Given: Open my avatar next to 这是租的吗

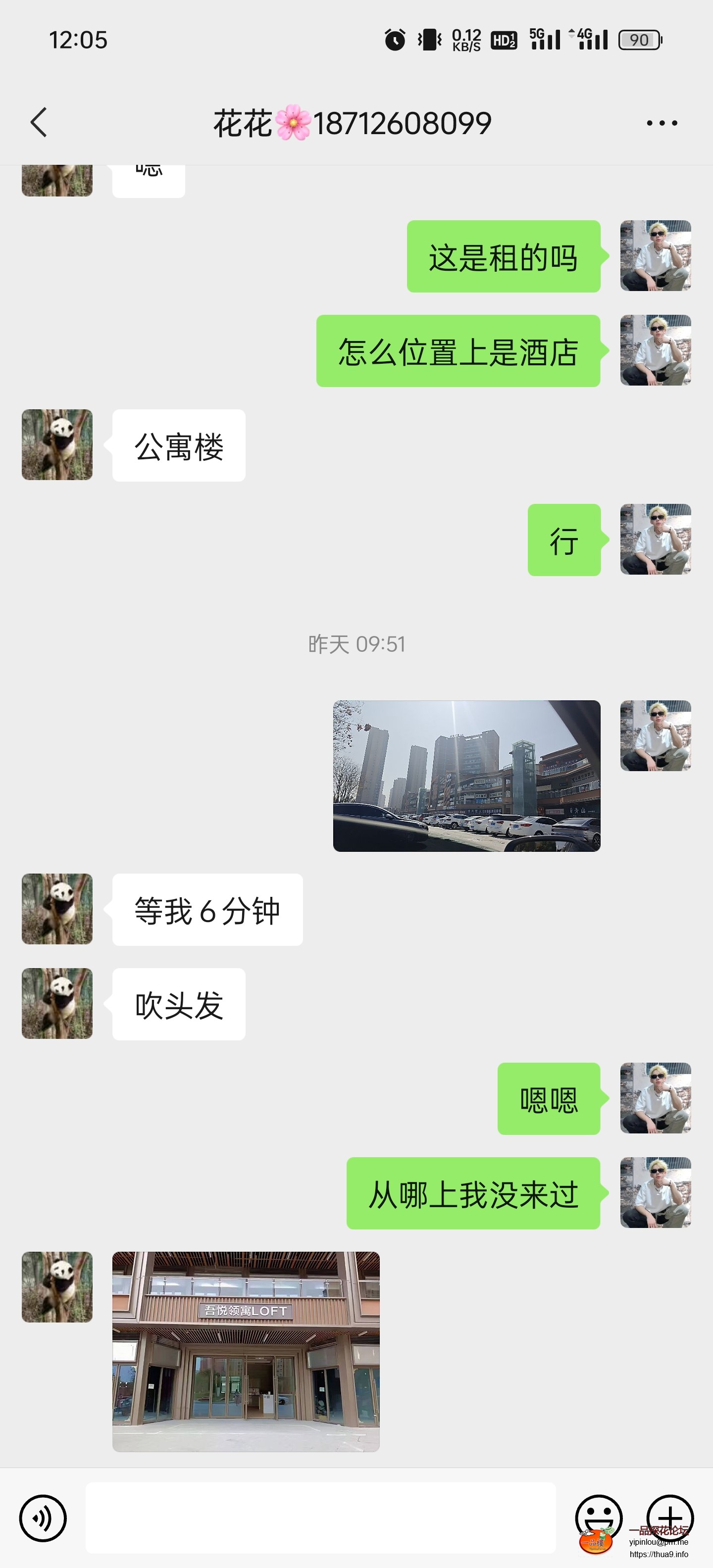Looking at the screenshot, I should 655,256.
